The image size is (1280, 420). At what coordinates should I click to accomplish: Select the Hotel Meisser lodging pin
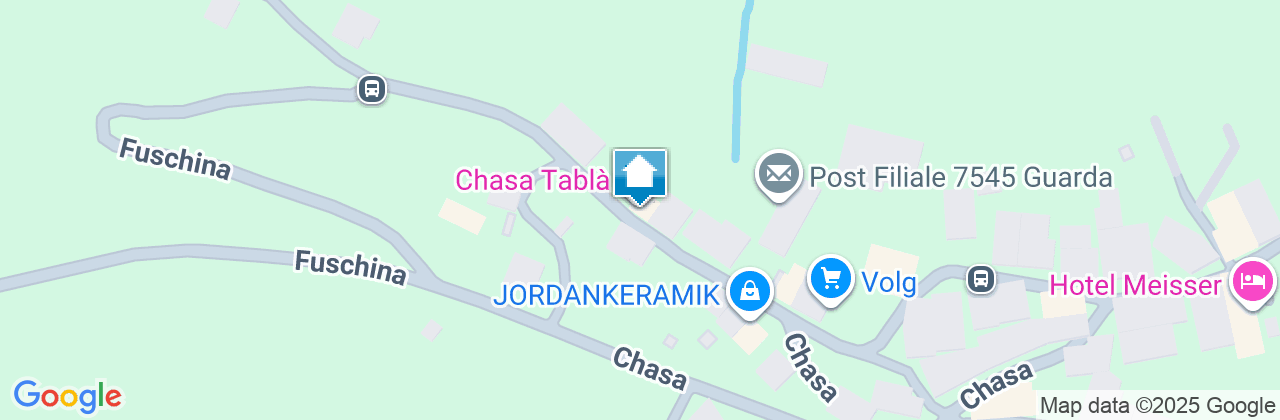click(x=1252, y=279)
